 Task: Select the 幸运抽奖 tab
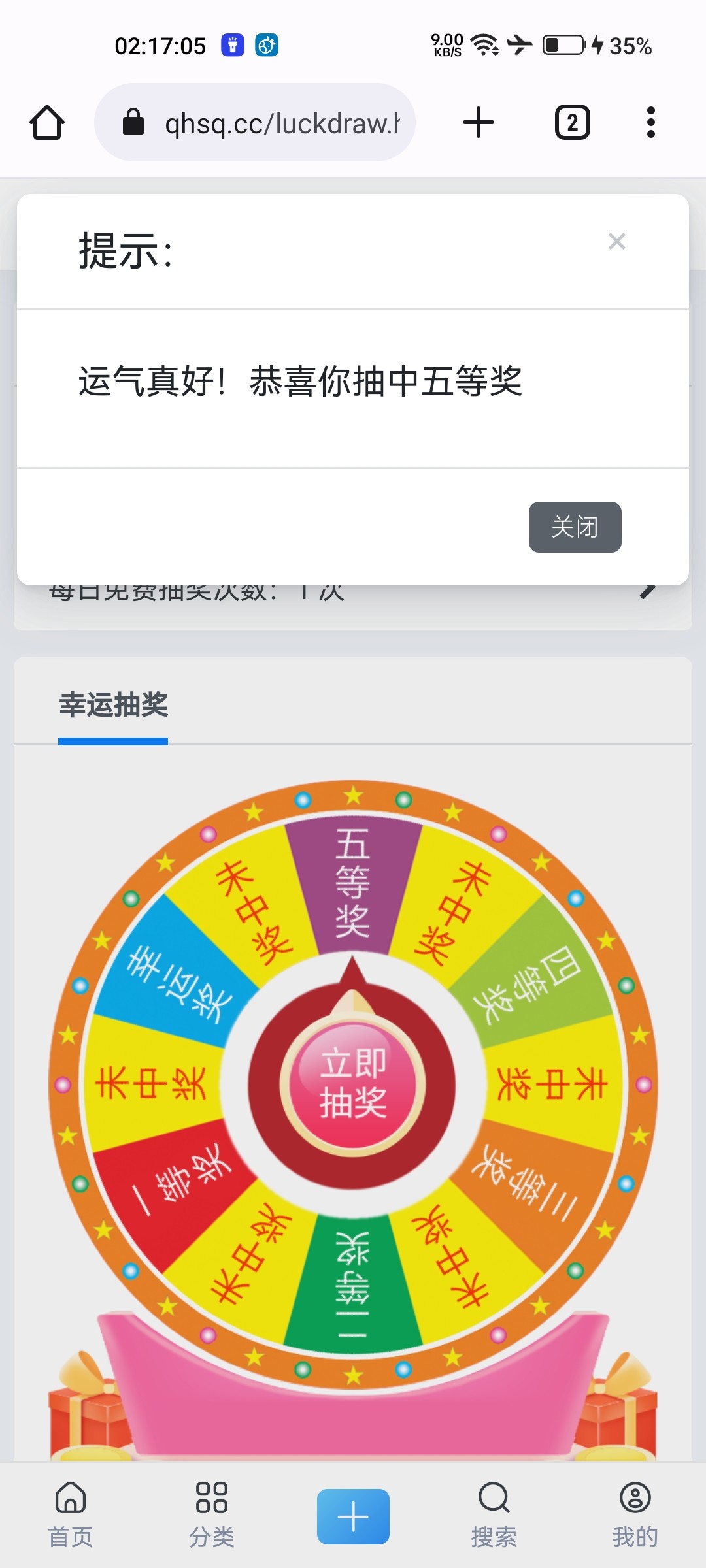pos(114,706)
